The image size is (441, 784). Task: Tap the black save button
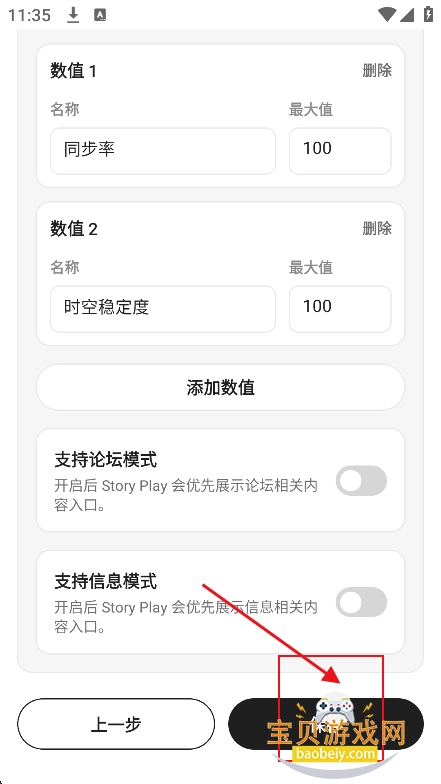pyautogui.click(x=326, y=724)
